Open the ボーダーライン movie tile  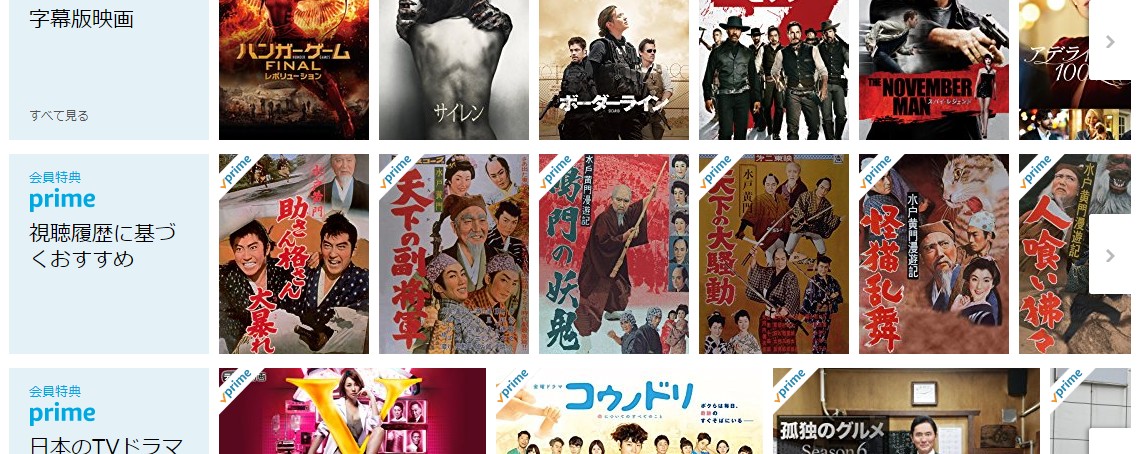[613, 70]
